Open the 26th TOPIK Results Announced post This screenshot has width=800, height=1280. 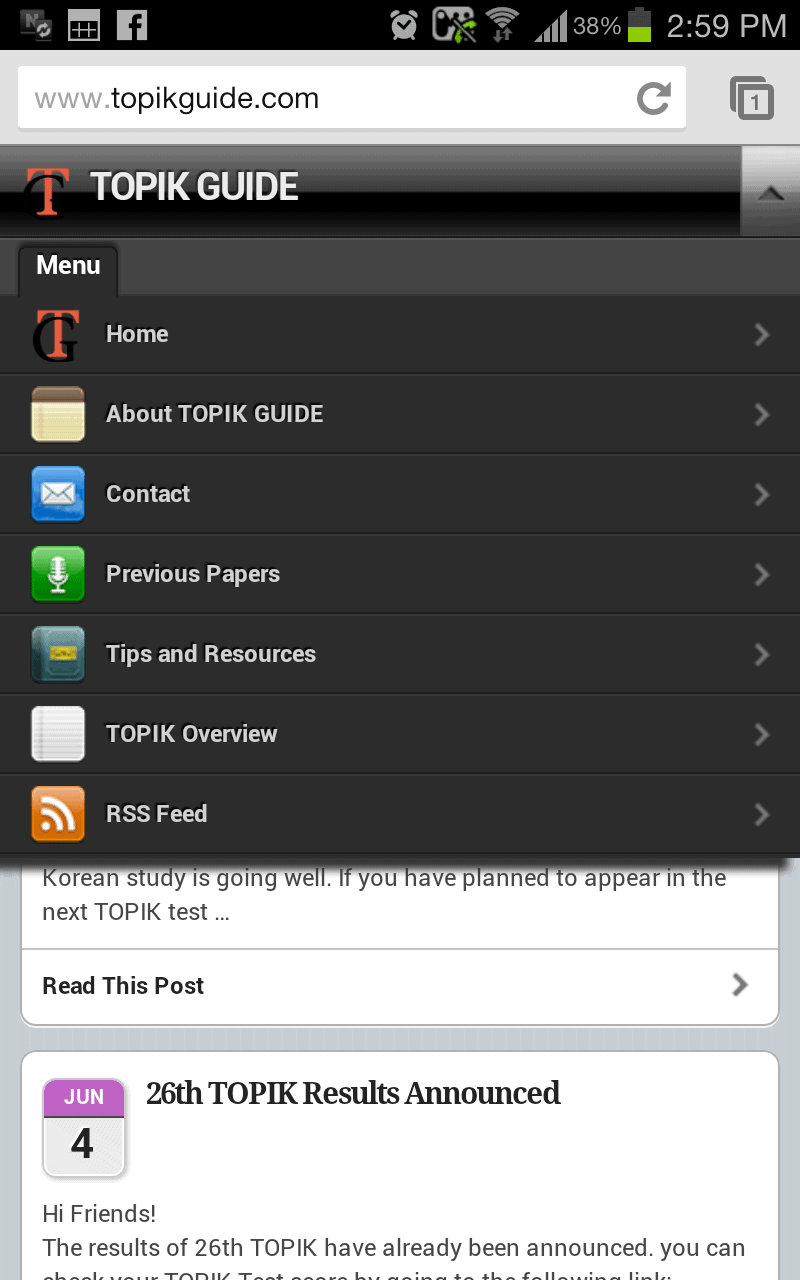click(353, 1093)
